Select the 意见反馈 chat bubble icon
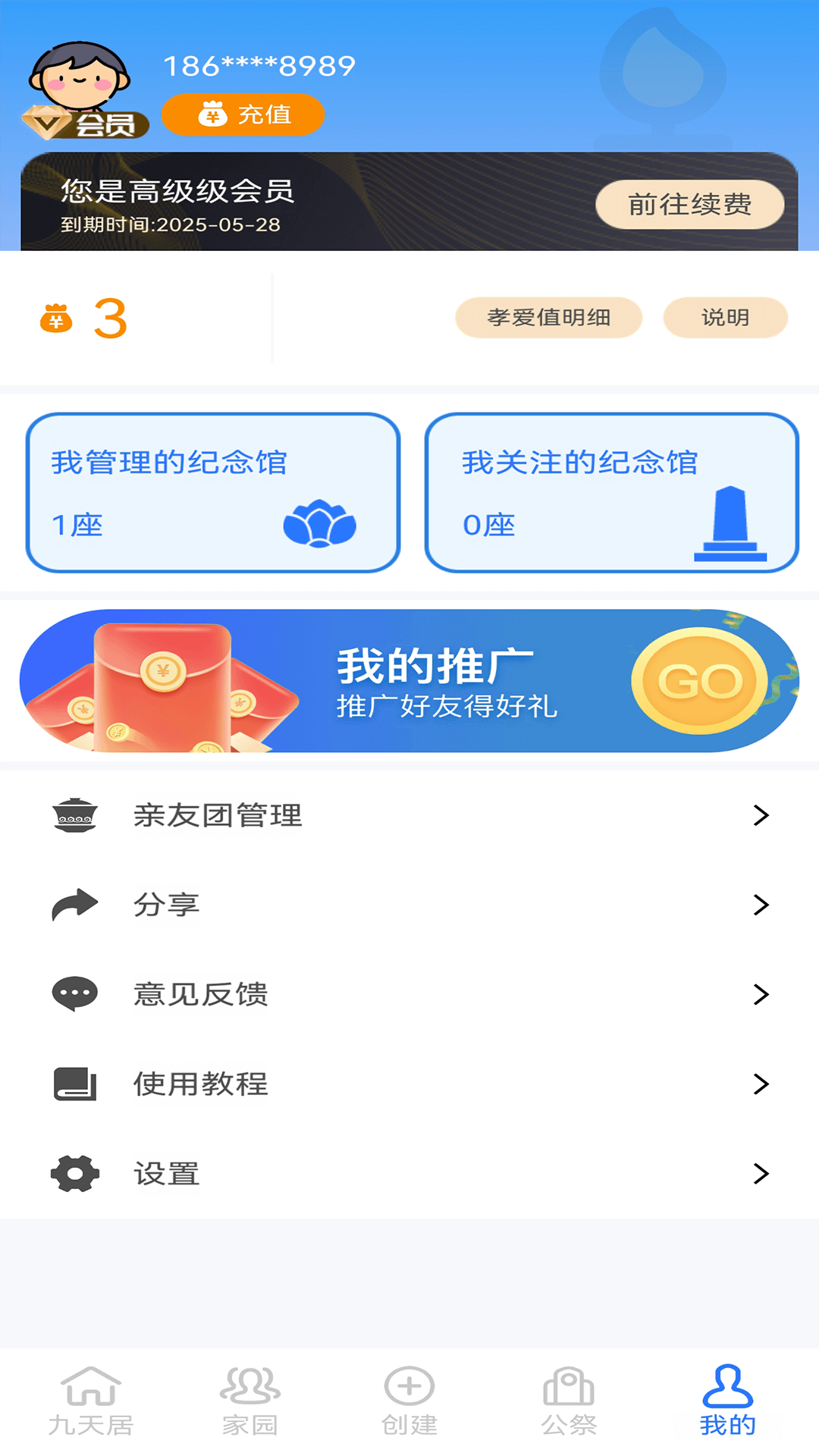Screen dimensions: 819x1456 pyautogui.click(x=74, y=993)
